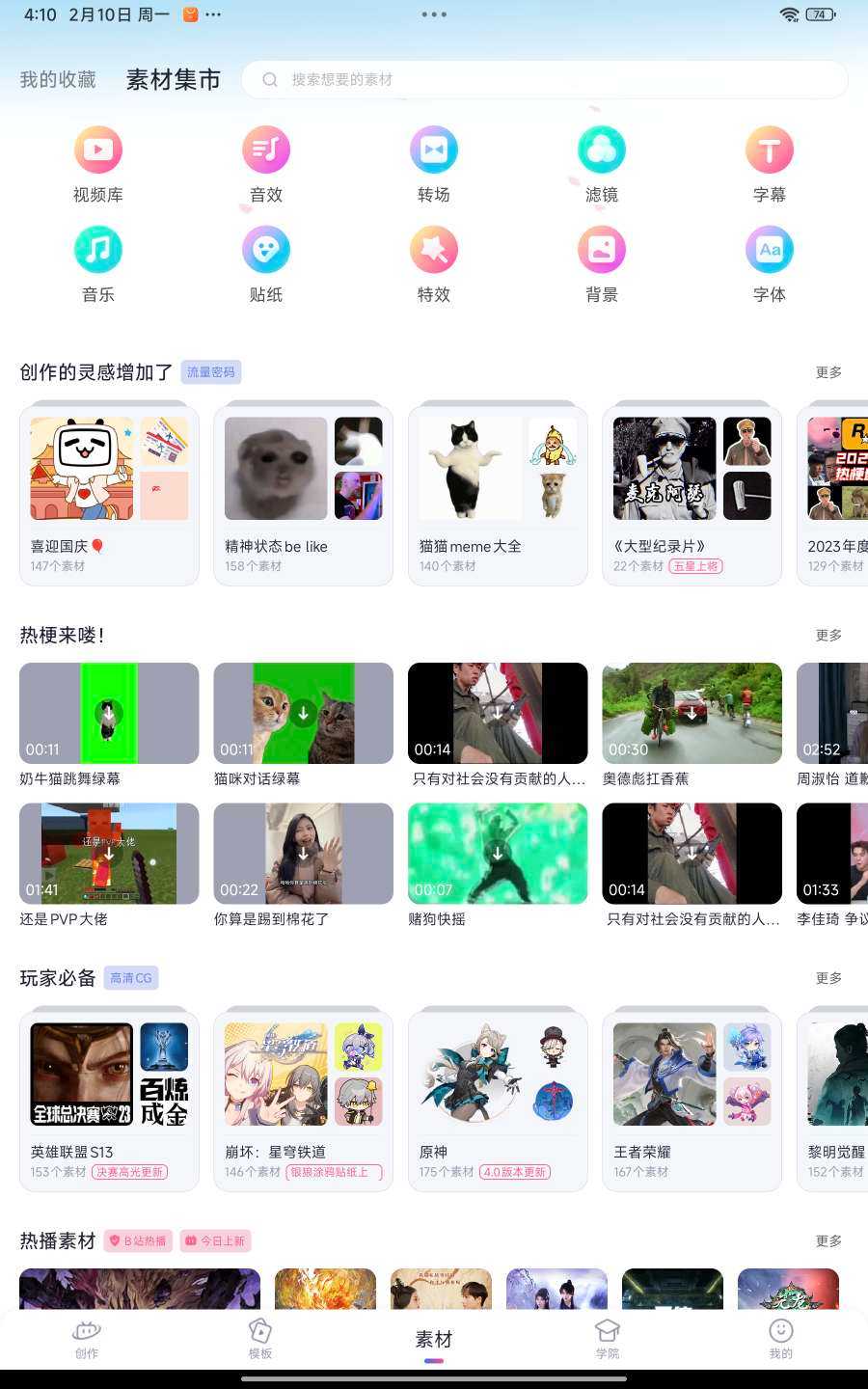Open the 字幕 category
The height and width of the screenshot is (1389, 868).
(x=769, y=164)
